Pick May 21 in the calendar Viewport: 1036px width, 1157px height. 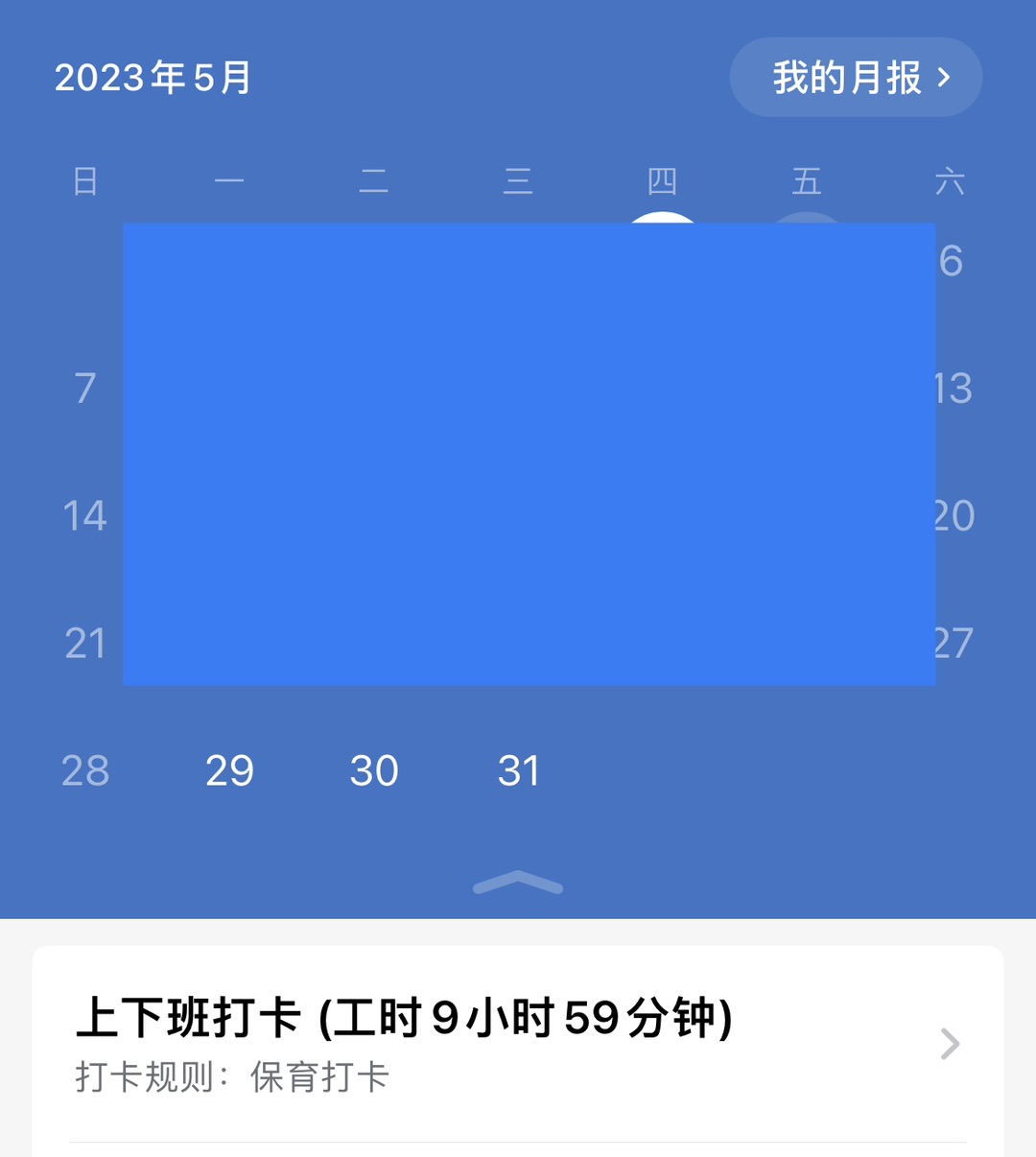click(x=85, y=644)
